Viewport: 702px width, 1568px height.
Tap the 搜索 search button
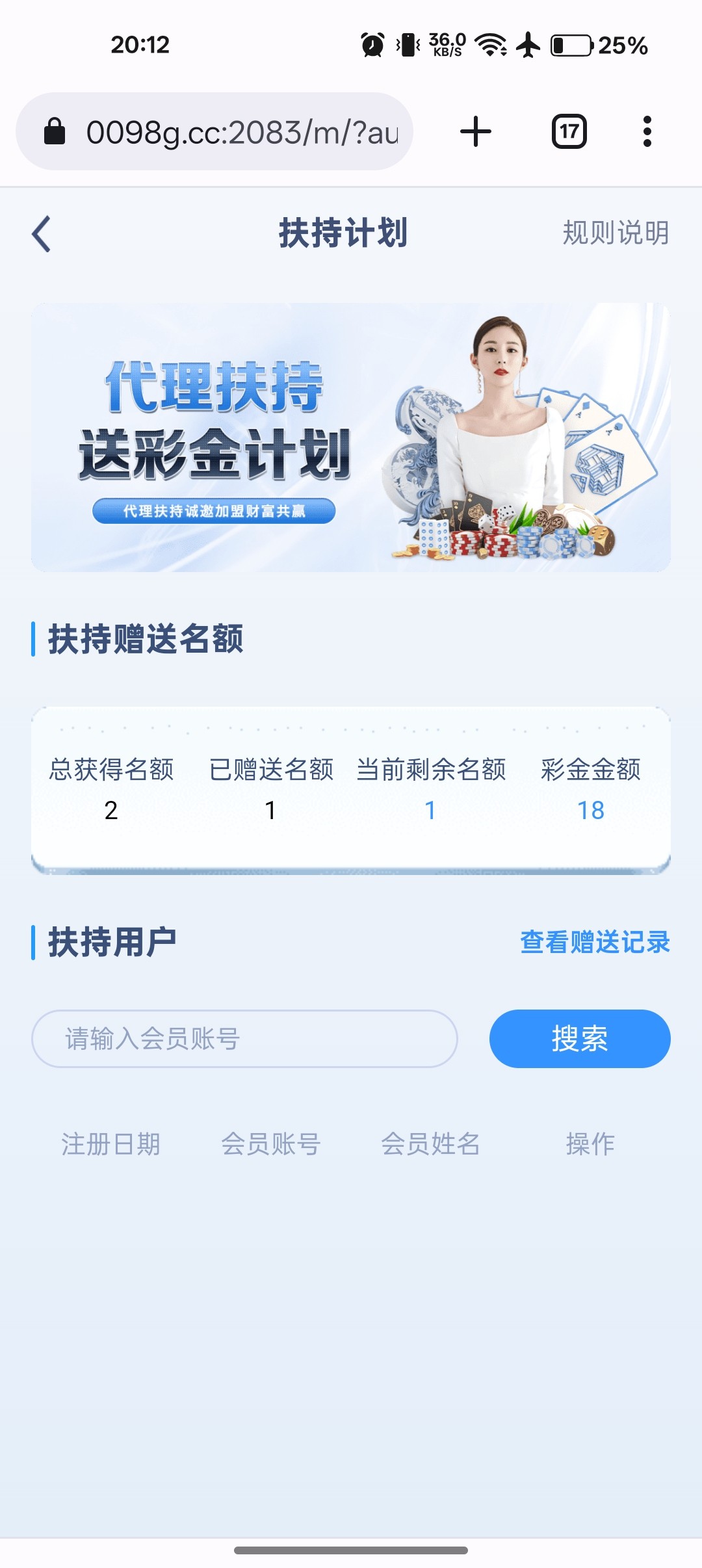[x=580, y=1039]
